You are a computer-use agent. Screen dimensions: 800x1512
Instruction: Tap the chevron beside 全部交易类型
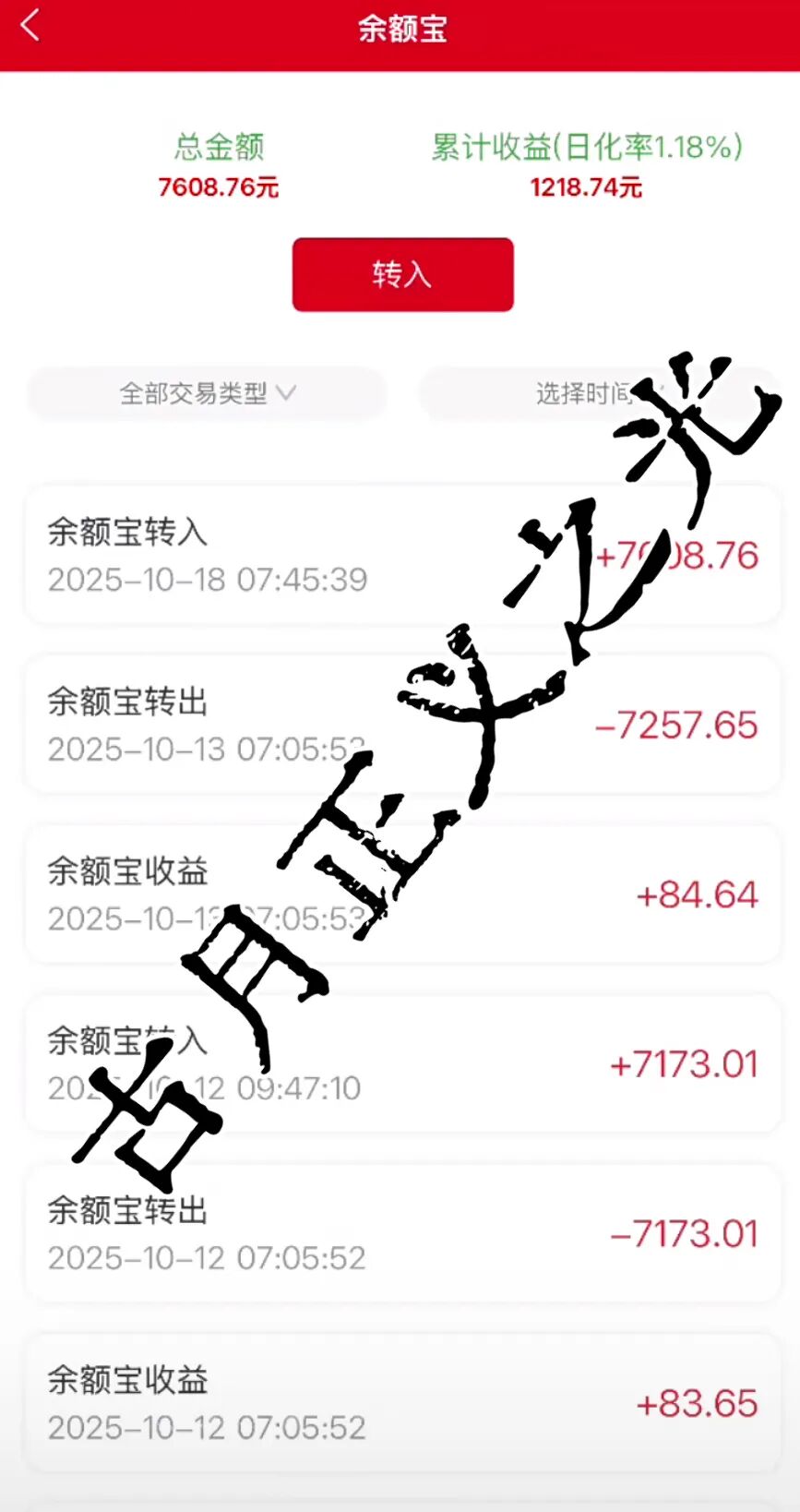[289, 394]
